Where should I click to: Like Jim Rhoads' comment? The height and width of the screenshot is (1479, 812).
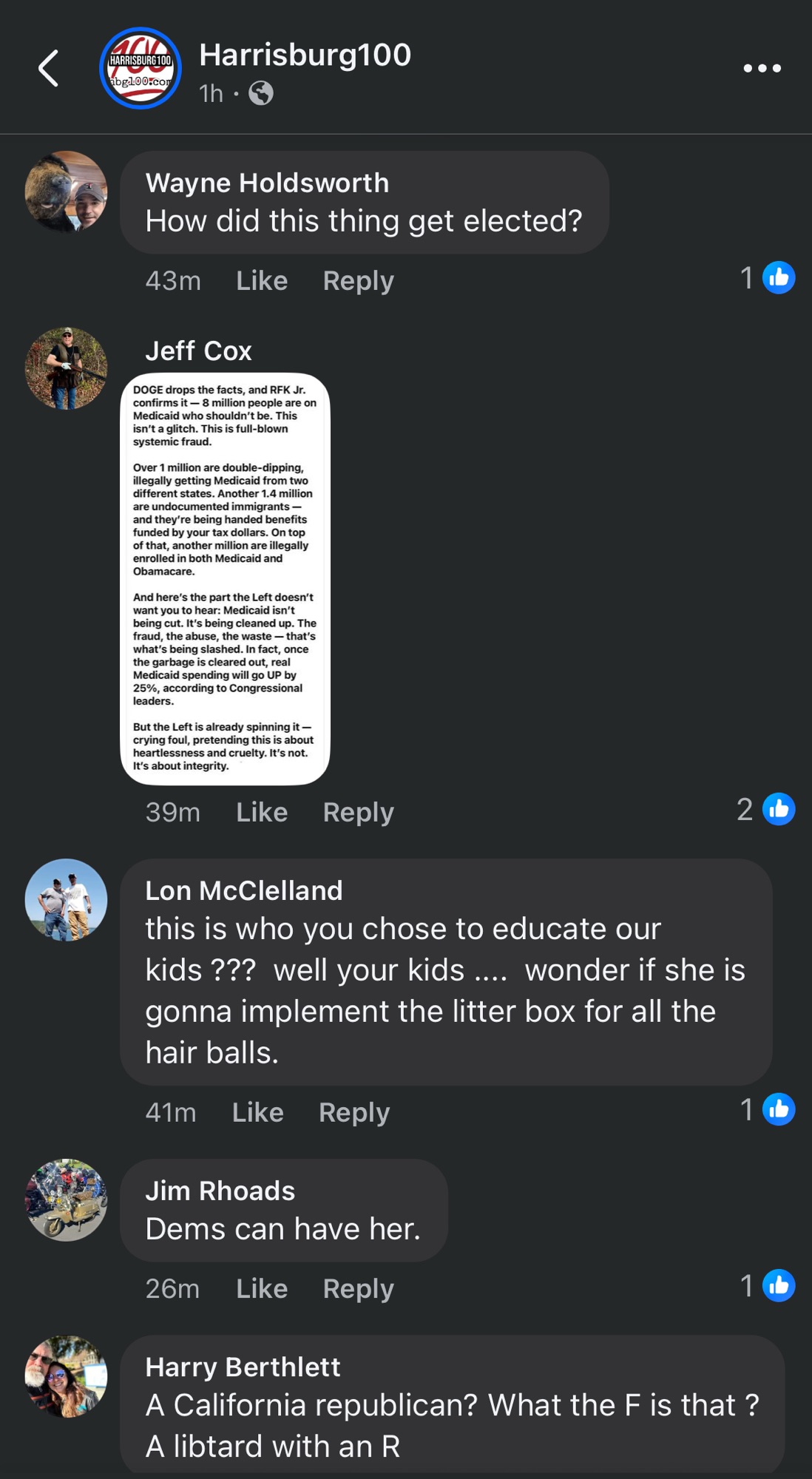(x=261, y=1288)
